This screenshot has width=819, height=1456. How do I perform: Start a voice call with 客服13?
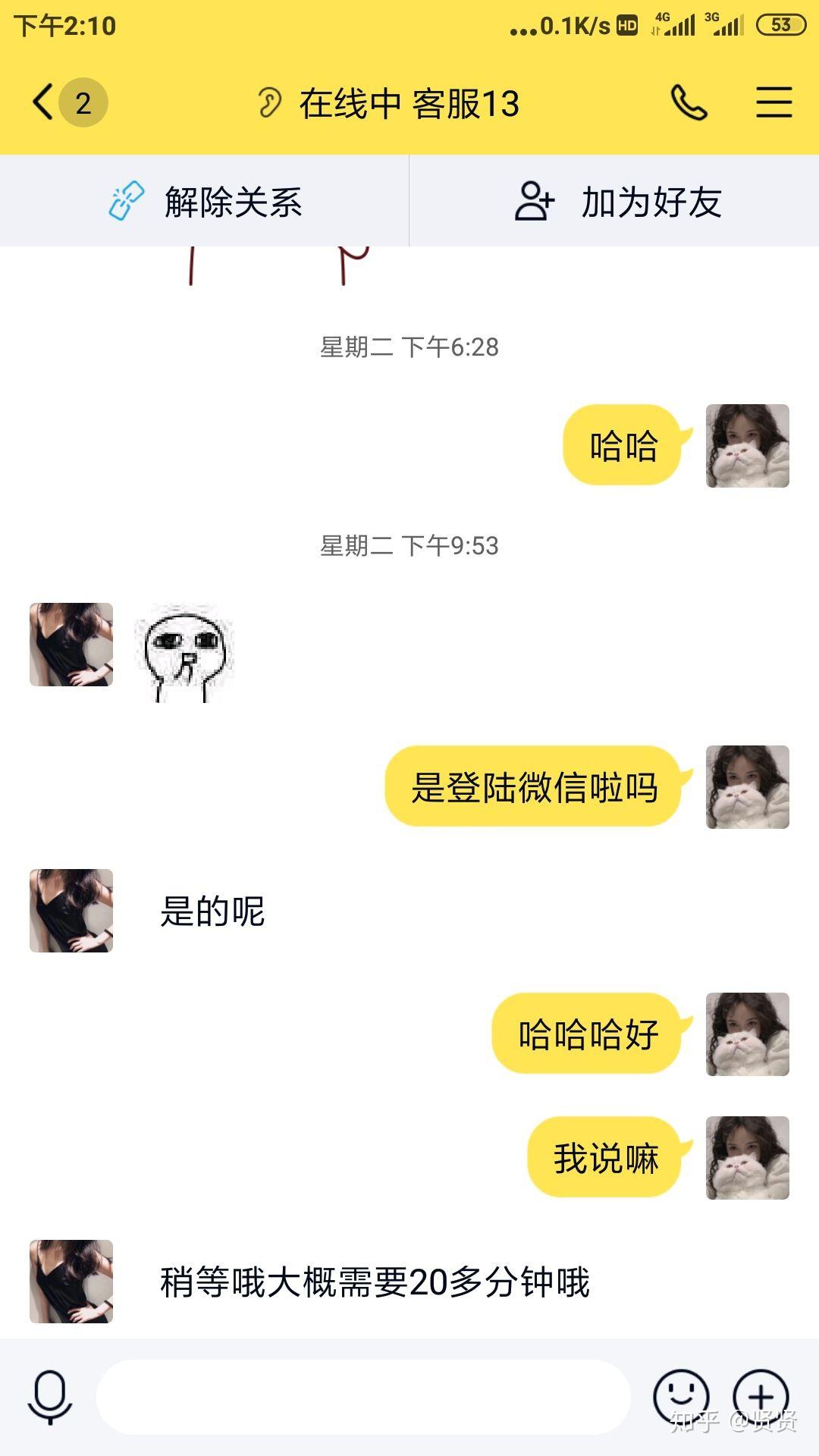pos(689,102)
